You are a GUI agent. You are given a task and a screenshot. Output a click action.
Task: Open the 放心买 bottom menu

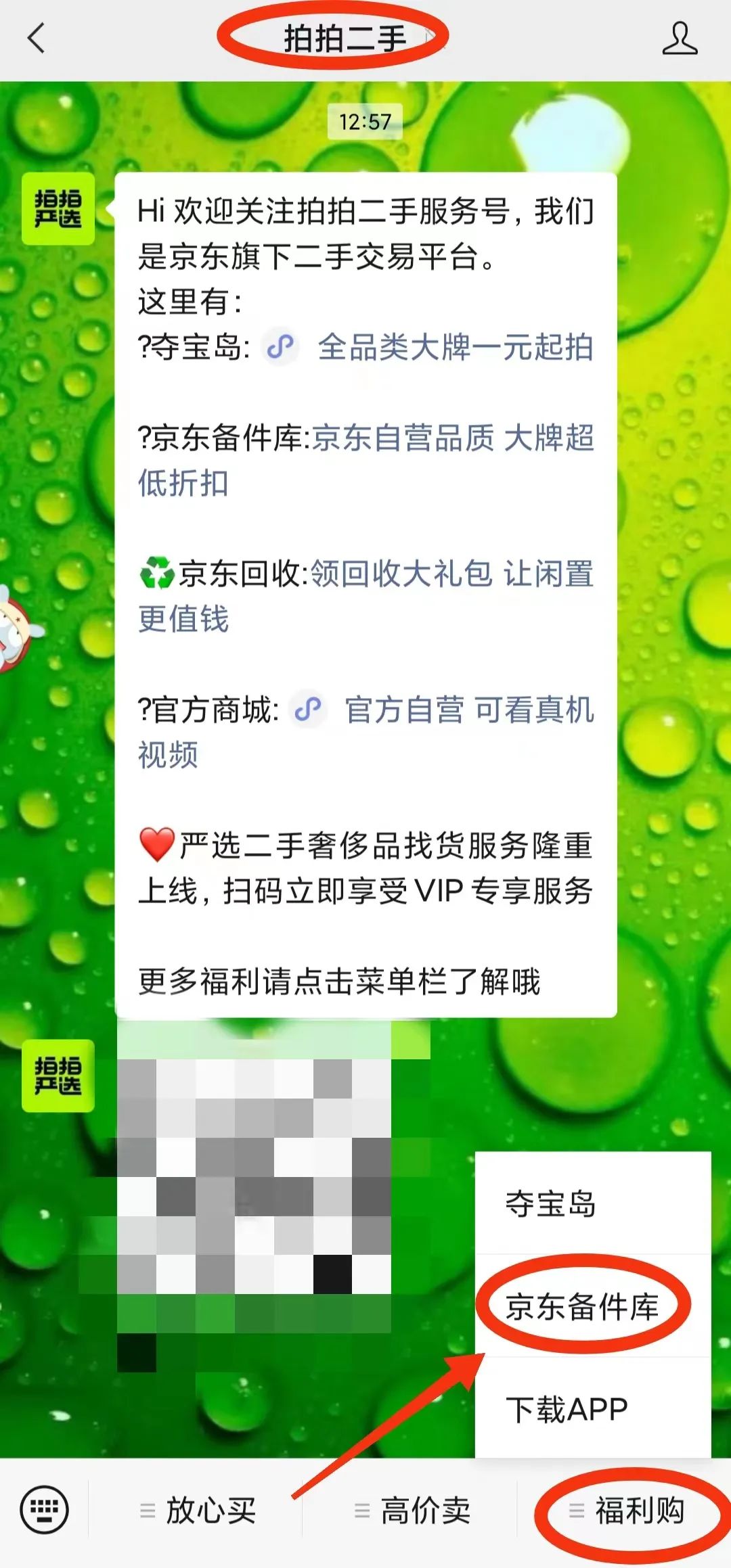click(198, 1510)
